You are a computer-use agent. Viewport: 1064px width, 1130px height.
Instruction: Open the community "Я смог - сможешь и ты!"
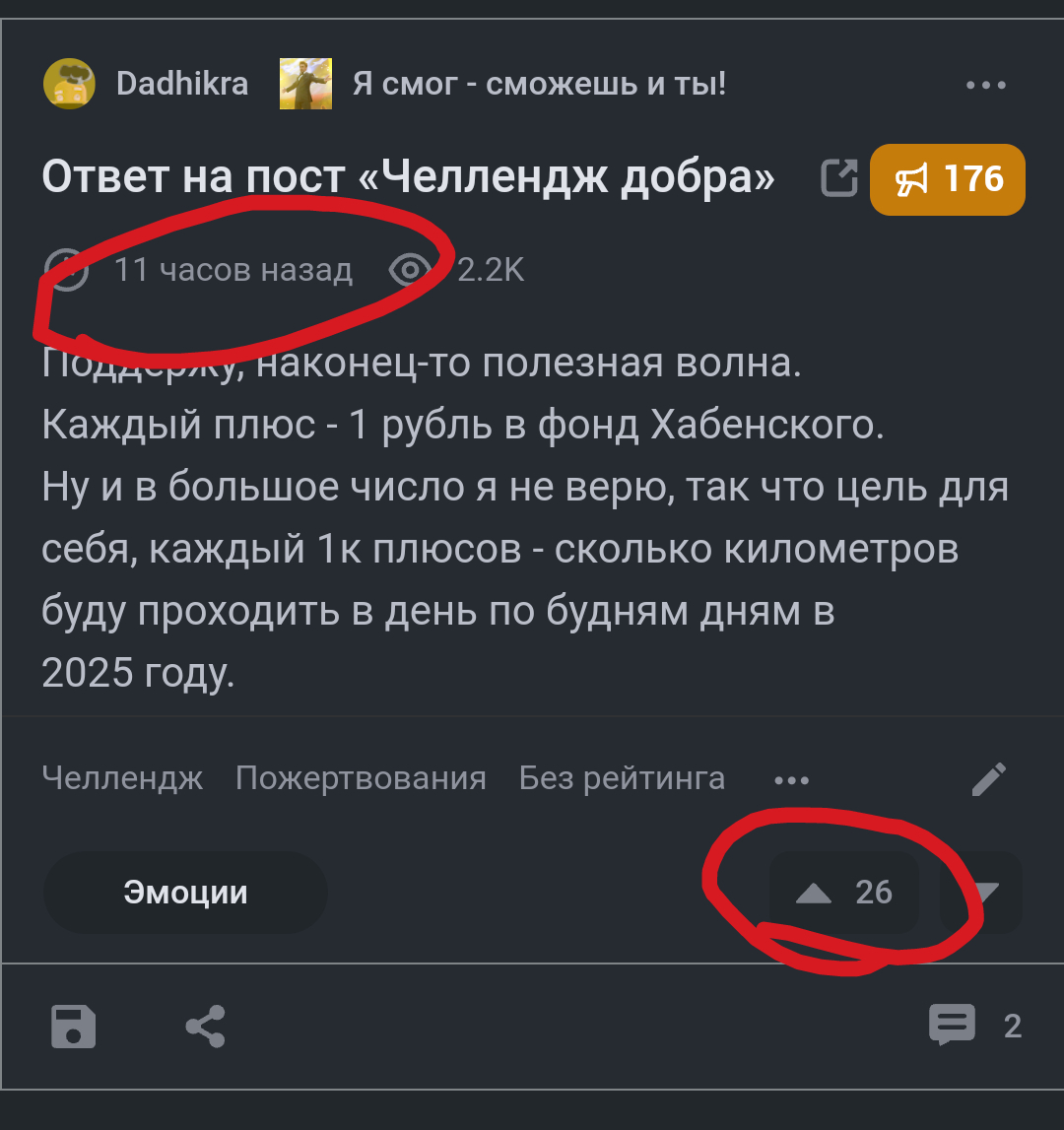[539, 84]
